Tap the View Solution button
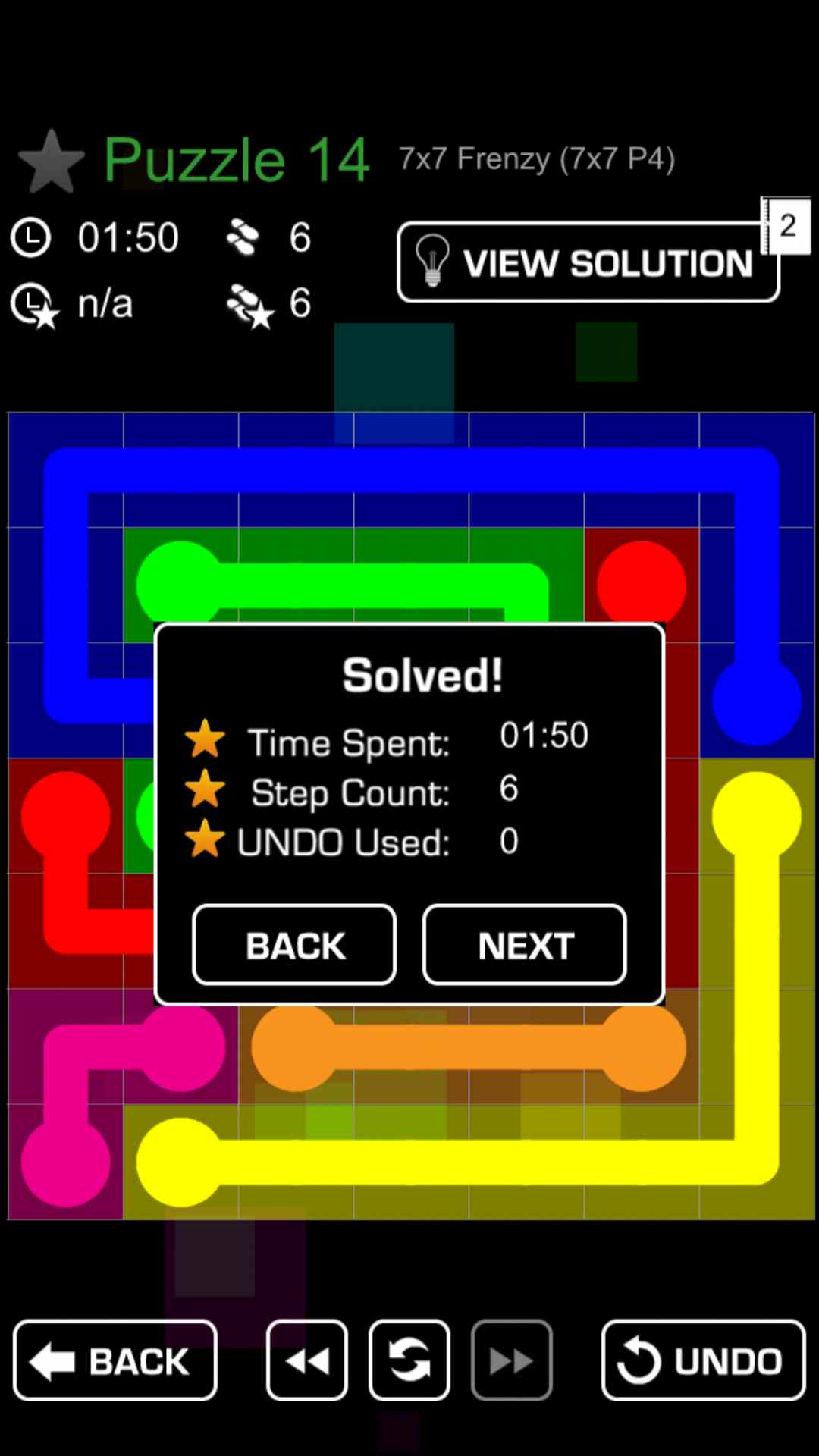 [x=588, y=262]
